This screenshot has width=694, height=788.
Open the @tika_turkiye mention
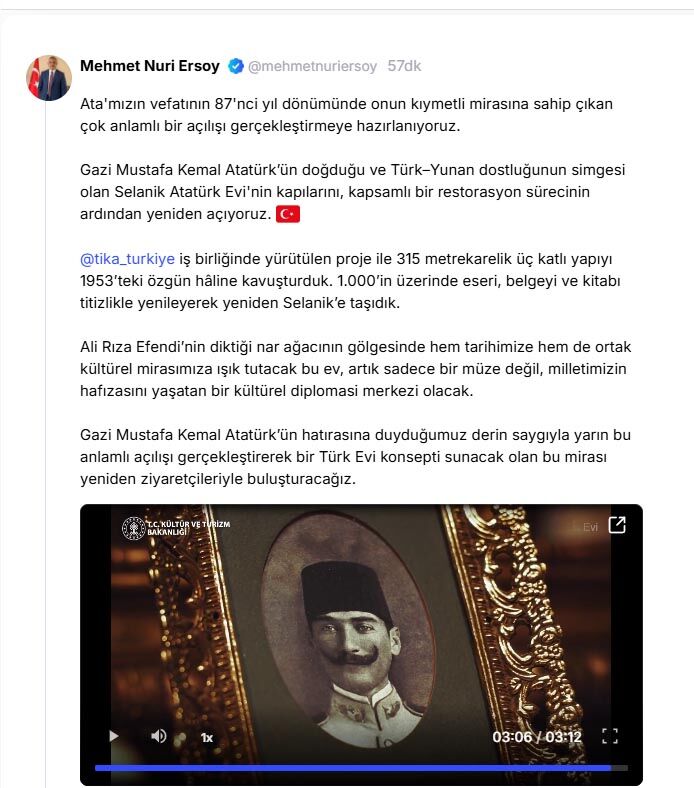click(127, 259)
